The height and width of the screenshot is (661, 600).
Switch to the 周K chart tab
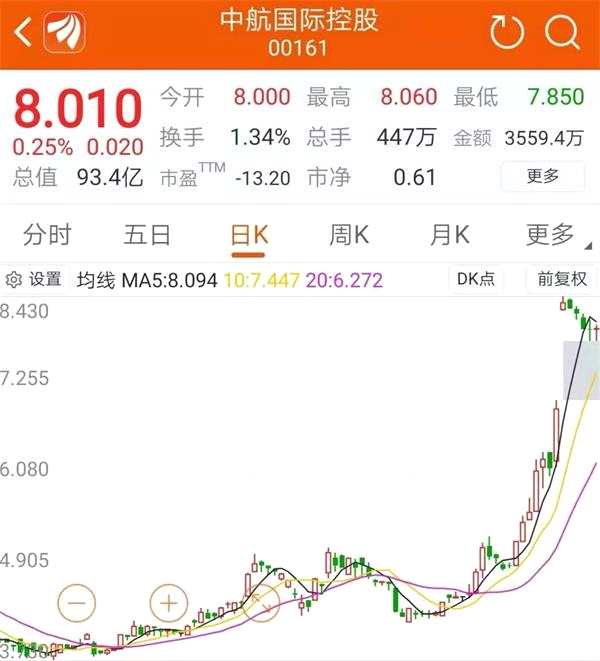tap(349, 235)
